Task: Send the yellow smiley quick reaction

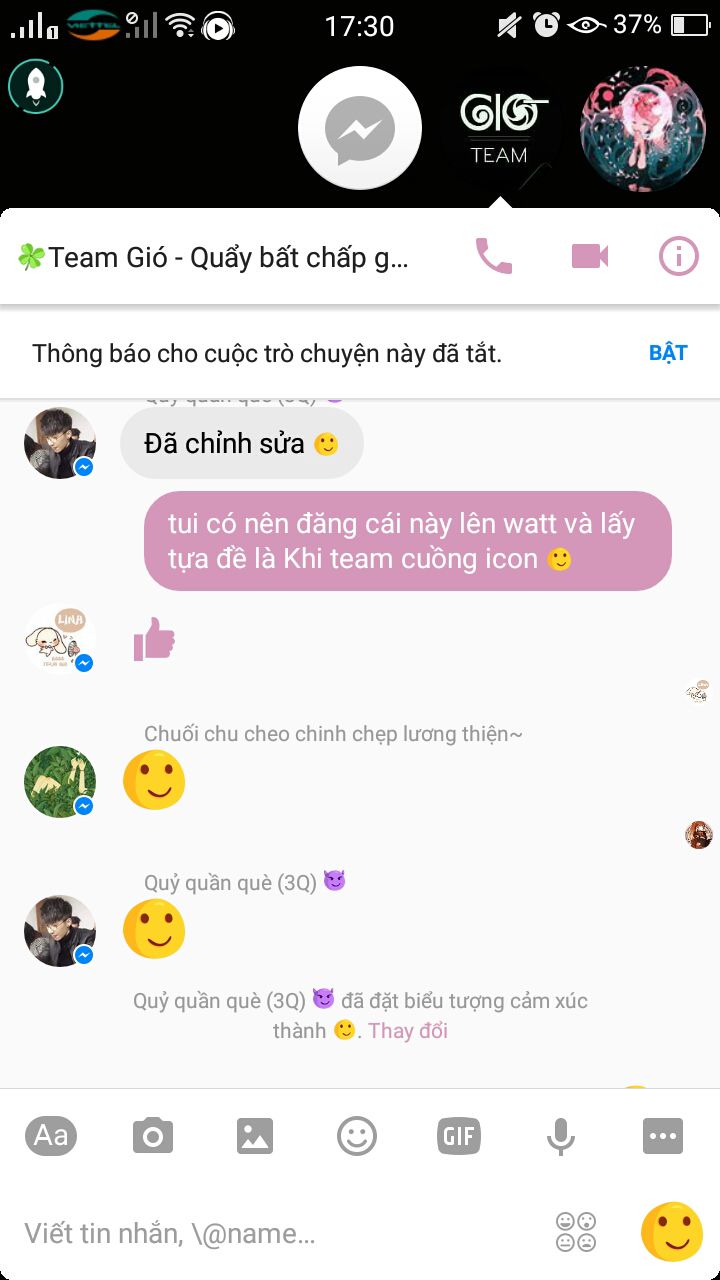Action: (671, 1232)
